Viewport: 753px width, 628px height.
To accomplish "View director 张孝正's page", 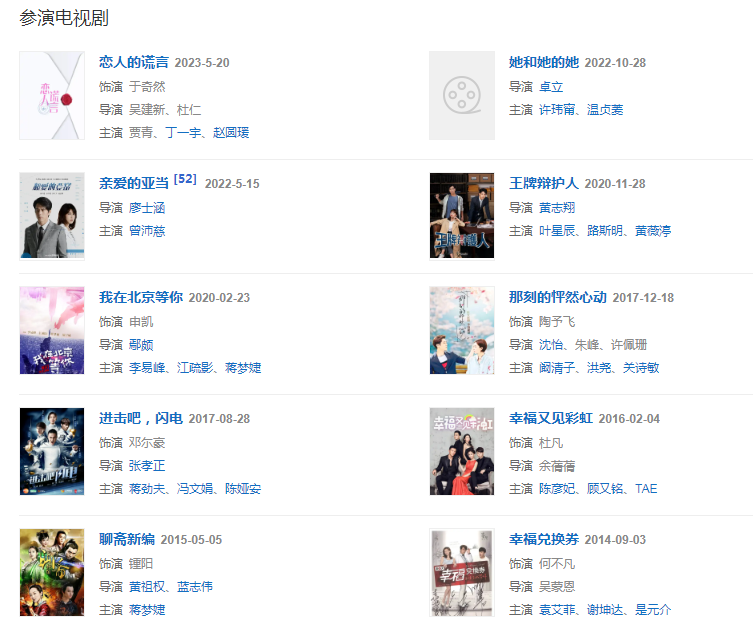I will 147,466.
